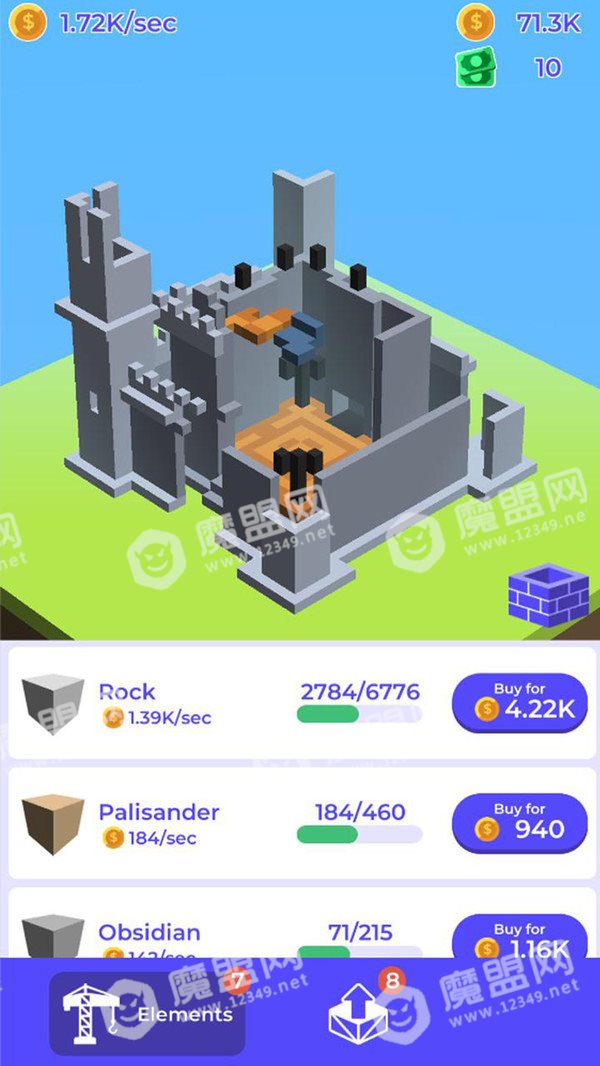Tap the purple brick well icon

548,595
